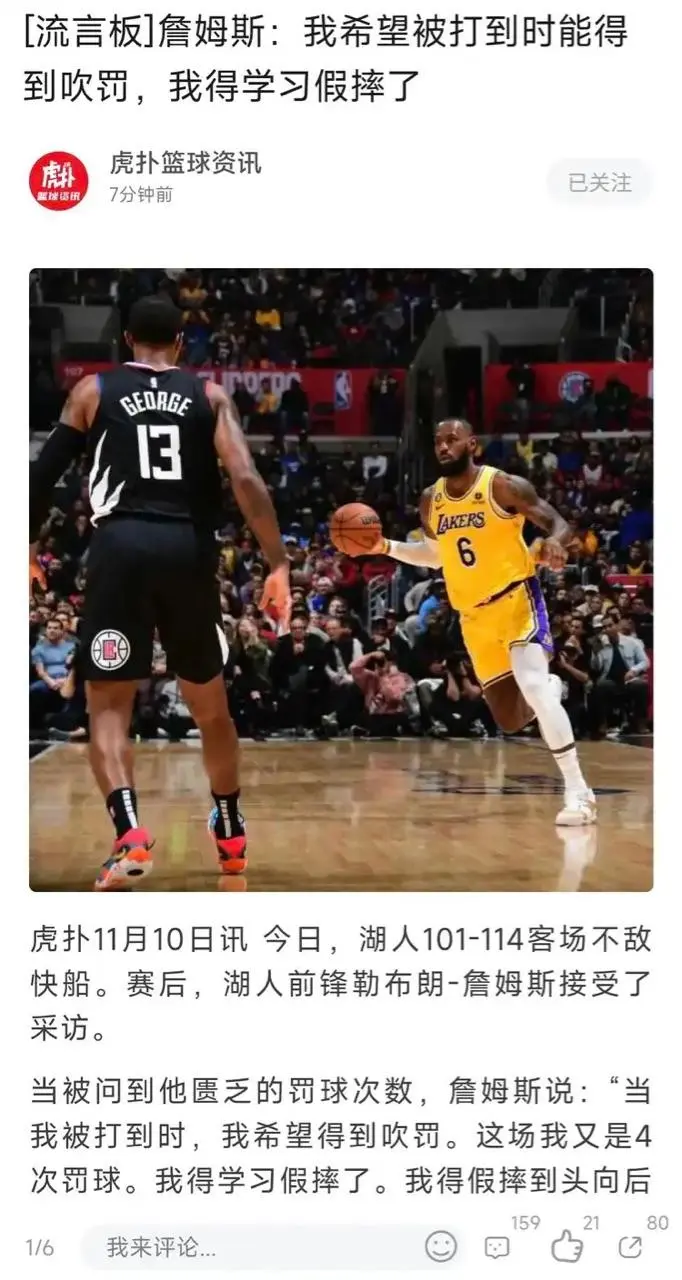The height and width of the screenshot is (1280, 682).
Task: Tap the 已关注 follow button
Action: tap(599, 183)
